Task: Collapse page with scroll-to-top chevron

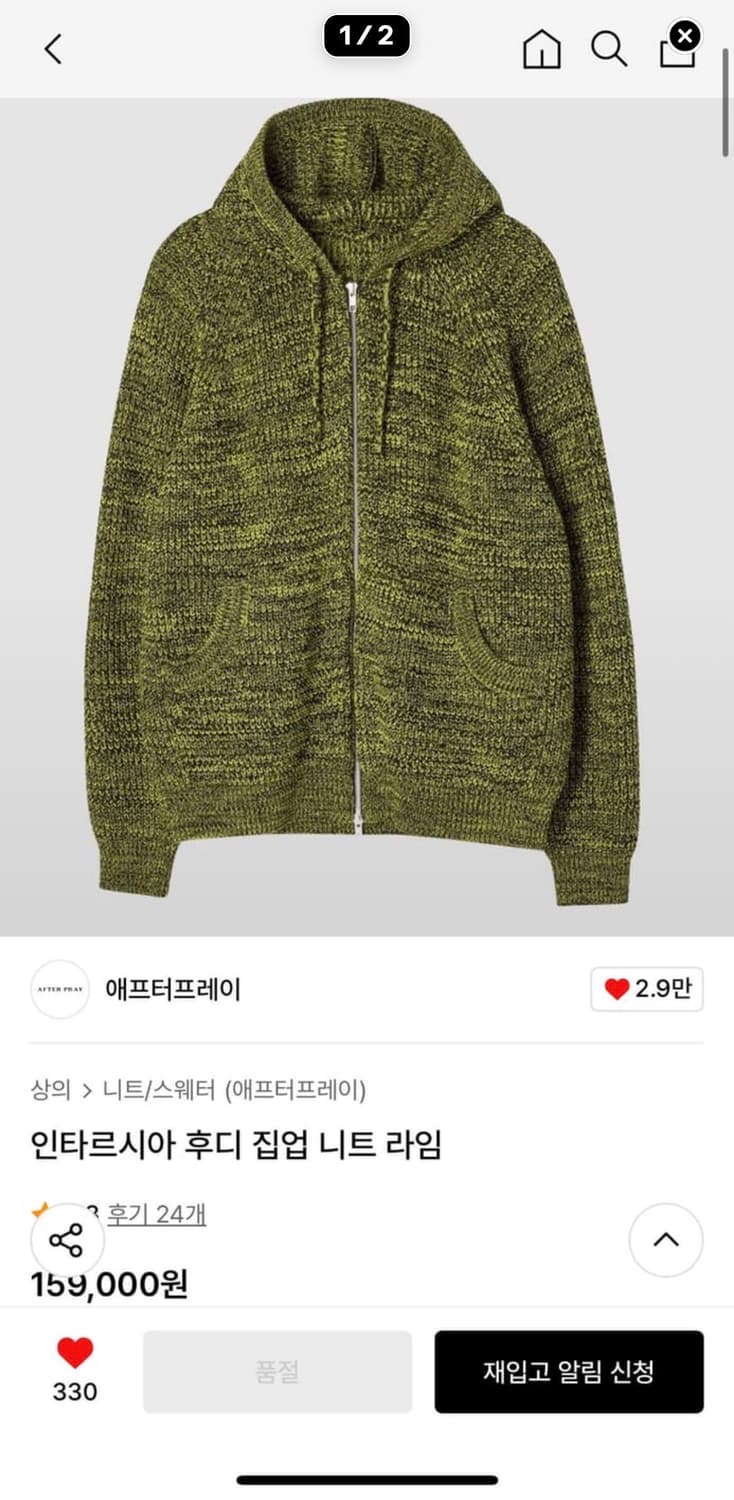Action: pyautogui.click(x=666, y=1240)
